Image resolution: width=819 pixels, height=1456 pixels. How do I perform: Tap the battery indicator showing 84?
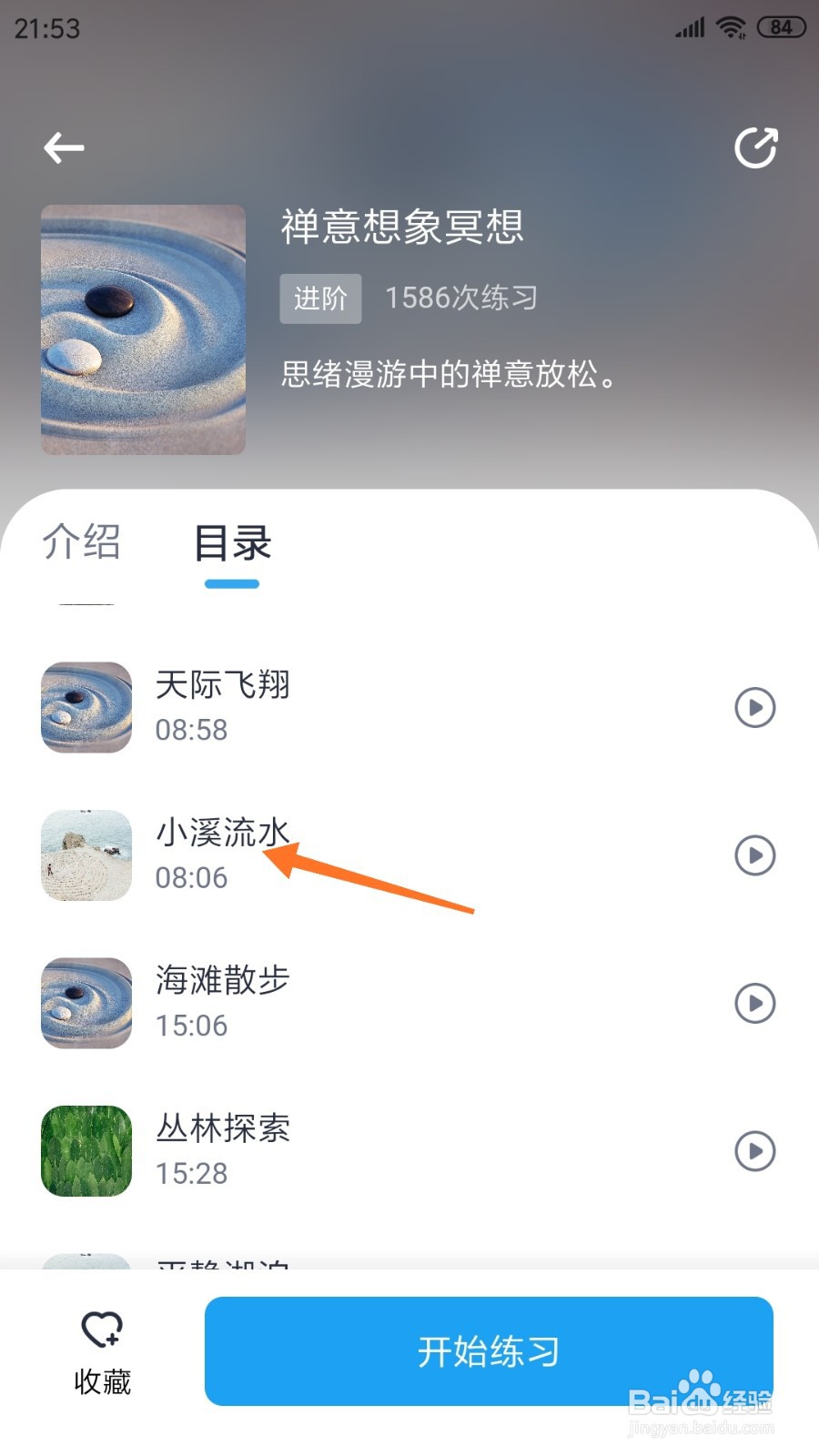(x=779, y=26)
